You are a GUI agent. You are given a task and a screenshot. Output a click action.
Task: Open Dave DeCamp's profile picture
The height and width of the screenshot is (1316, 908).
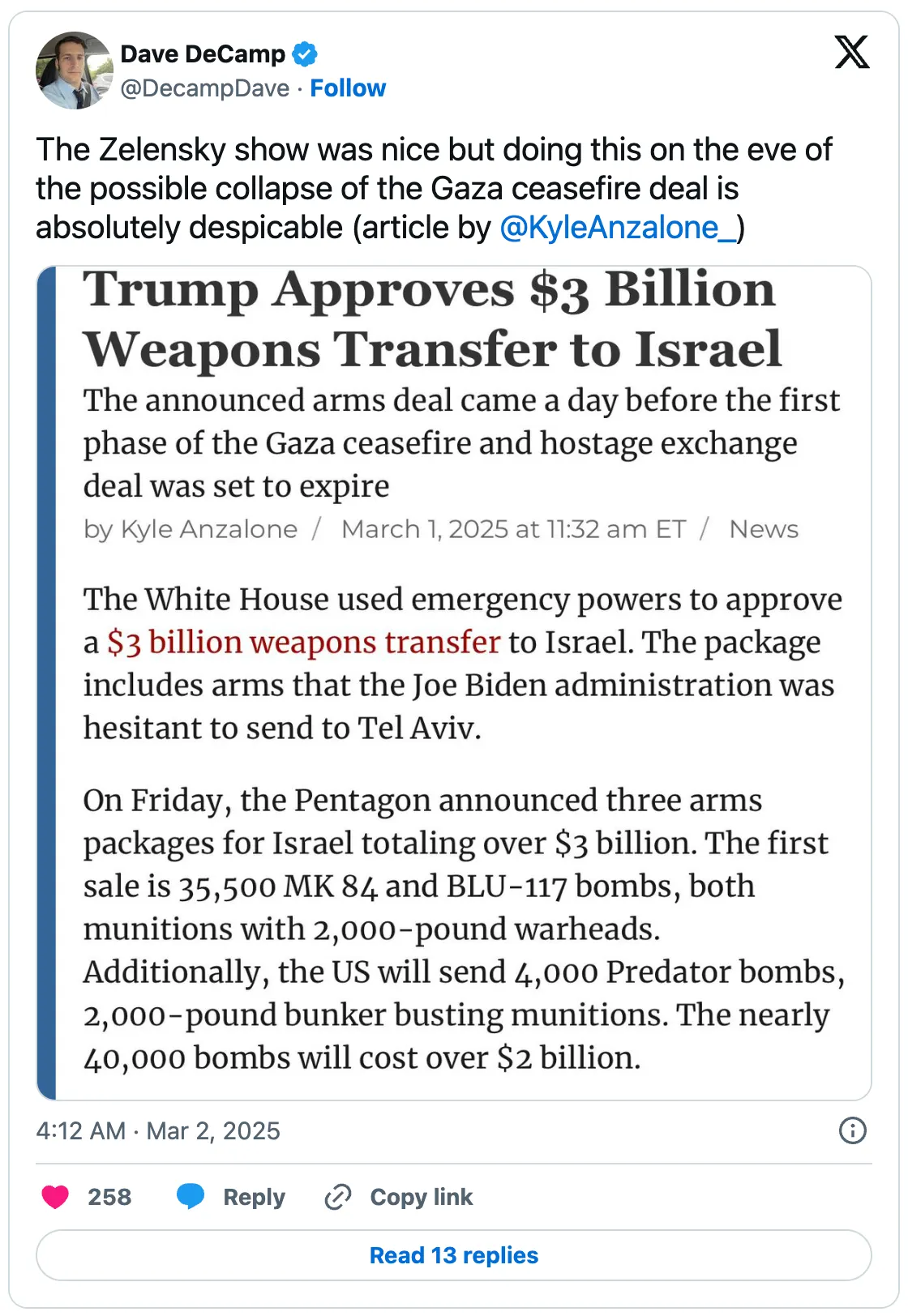pyautogui.click(x=74, y=70)
